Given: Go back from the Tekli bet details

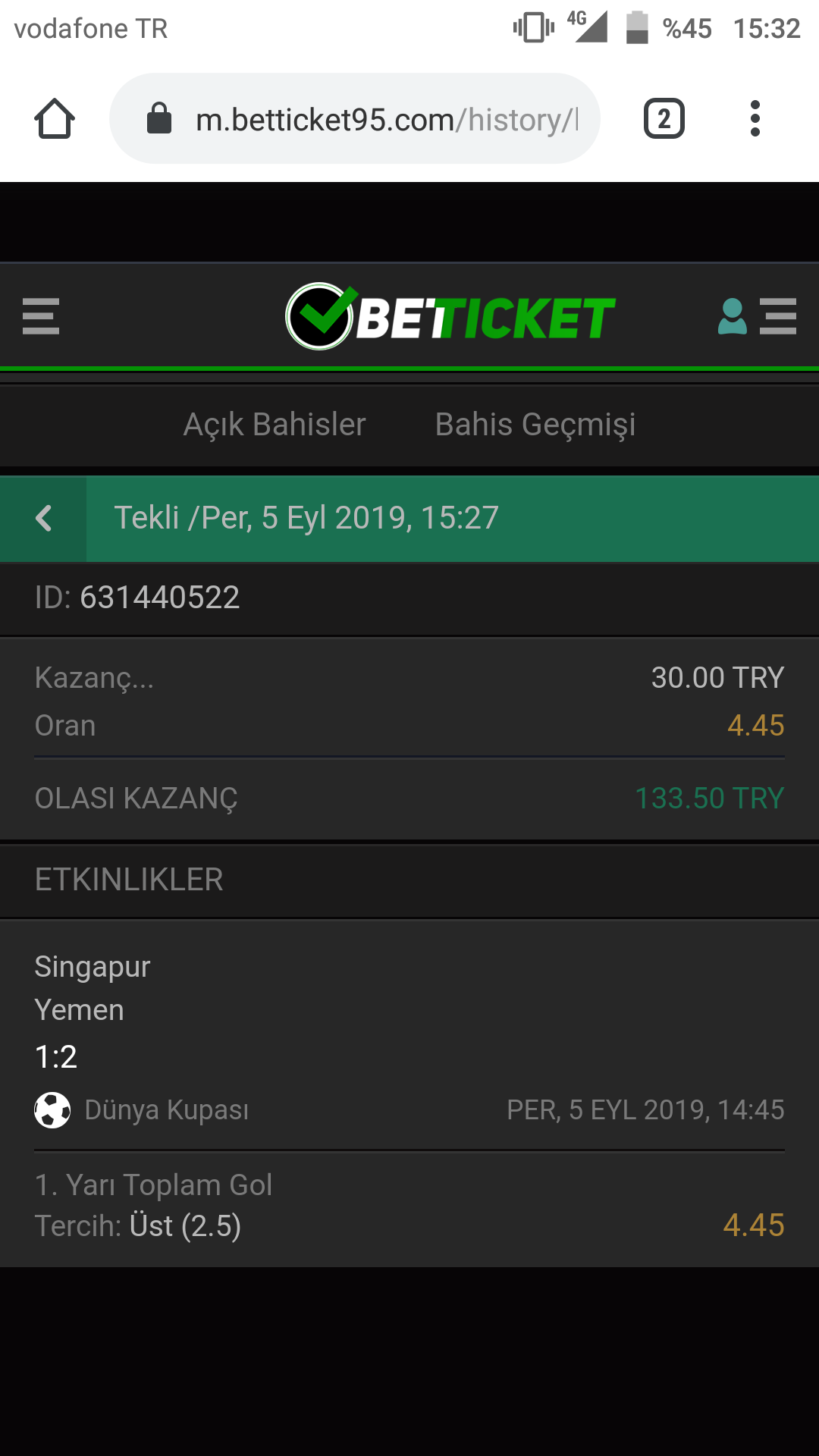Looking at the screenshot, I should coord(44,519).
